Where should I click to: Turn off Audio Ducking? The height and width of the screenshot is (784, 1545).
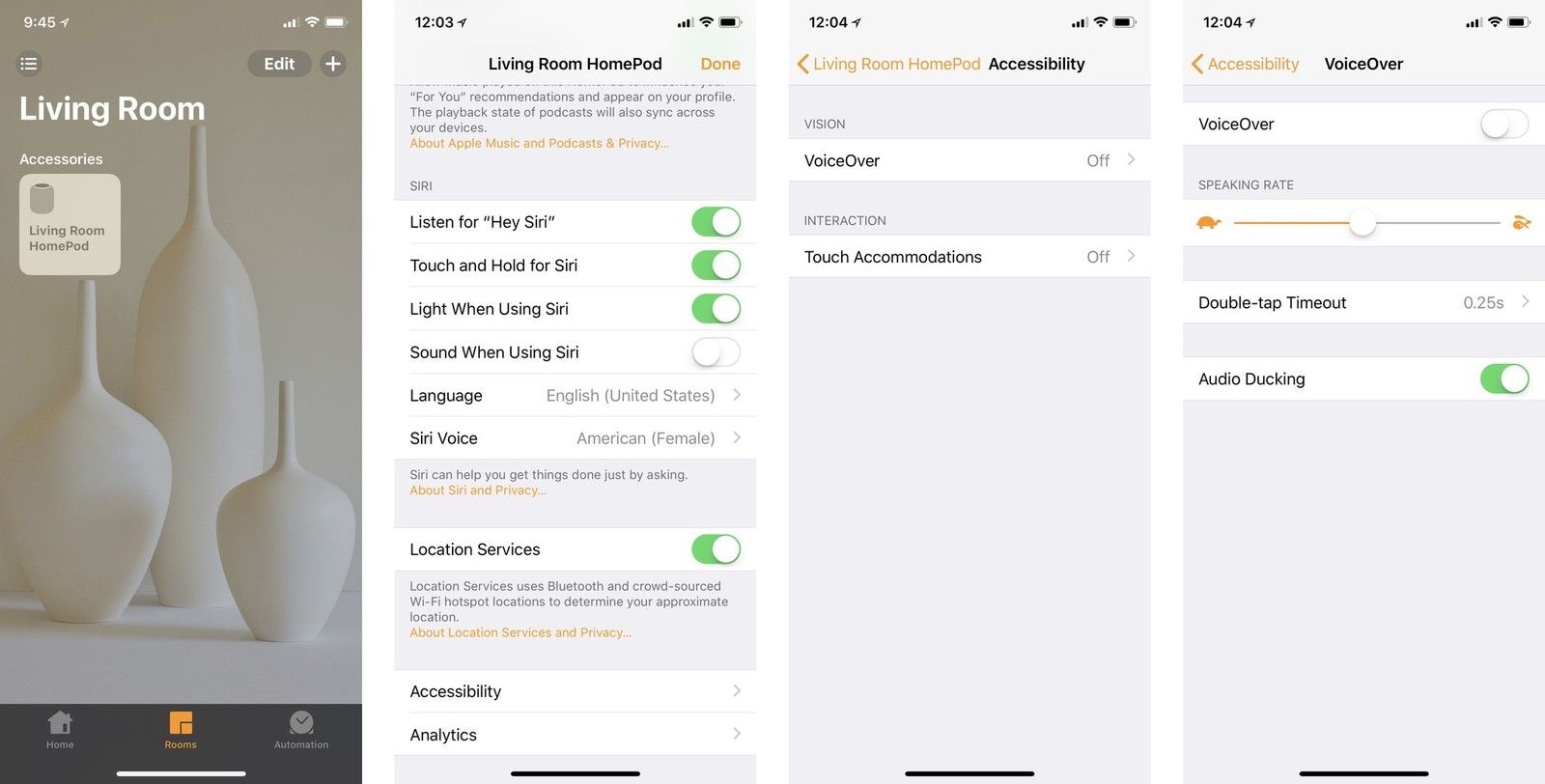click(x=1503, y=378)
